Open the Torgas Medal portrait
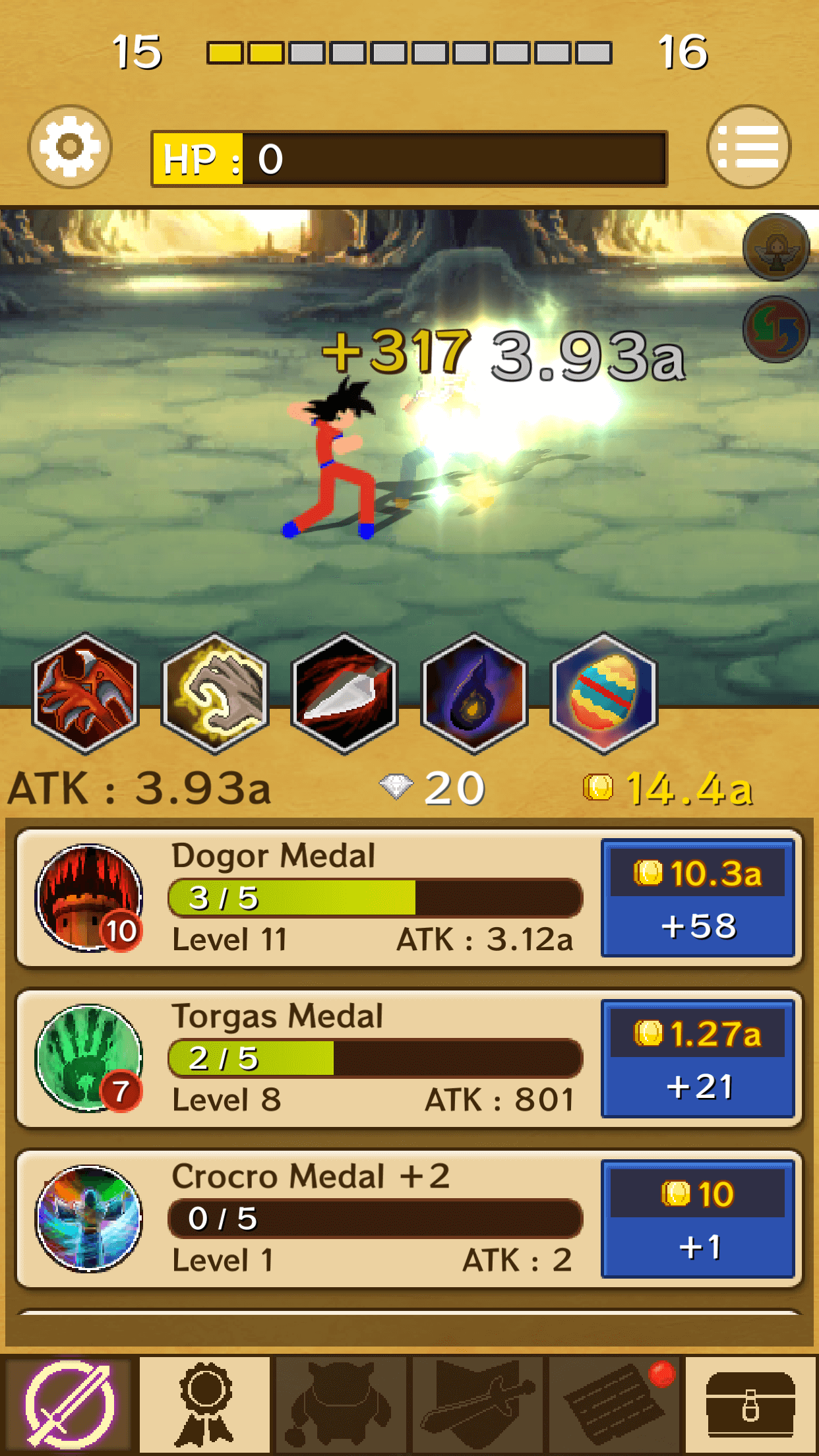 (89, 1058)
